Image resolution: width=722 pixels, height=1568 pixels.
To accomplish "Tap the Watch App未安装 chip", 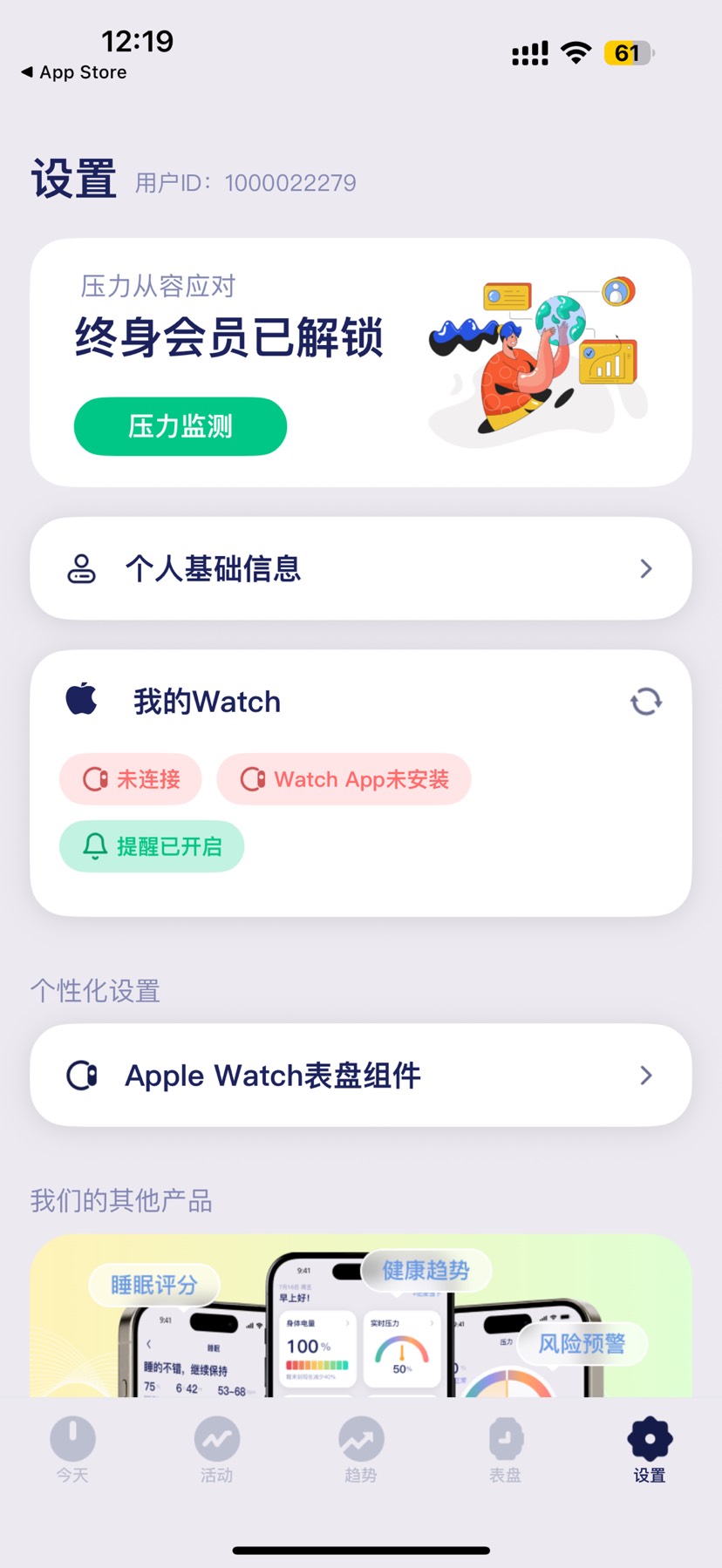I will point(344,778).
